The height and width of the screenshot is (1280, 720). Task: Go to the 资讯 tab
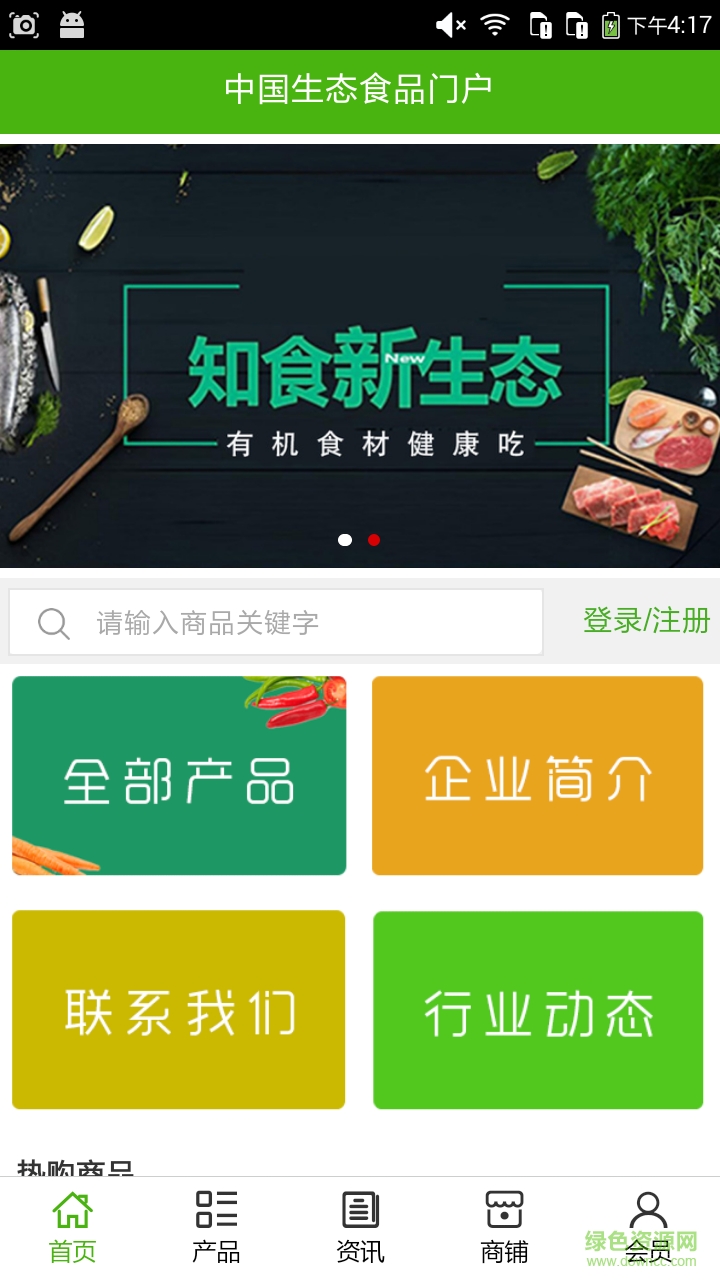[x=360, y=1227]
